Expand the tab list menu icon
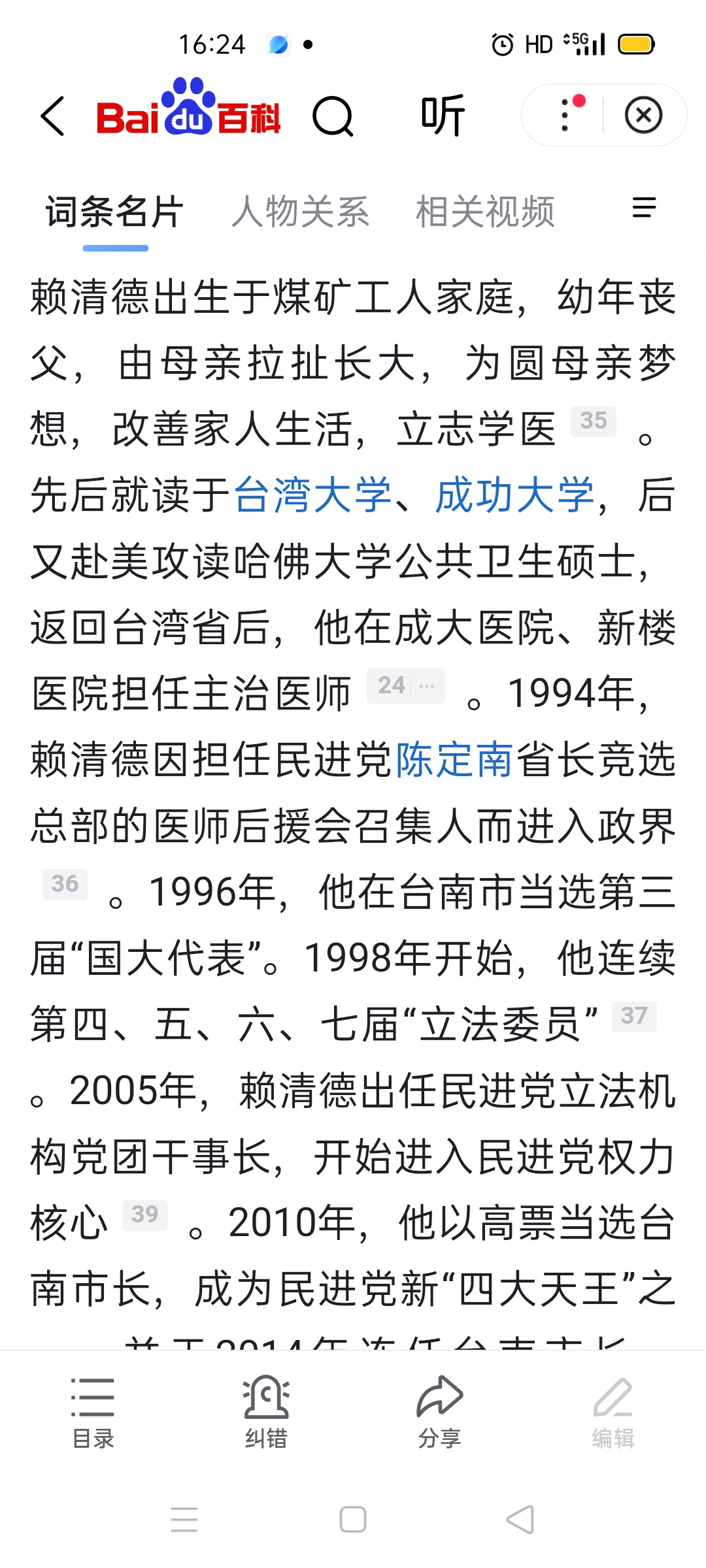Image resolution: width=706 pixels, height=1568 pixels. pos(644,208)
